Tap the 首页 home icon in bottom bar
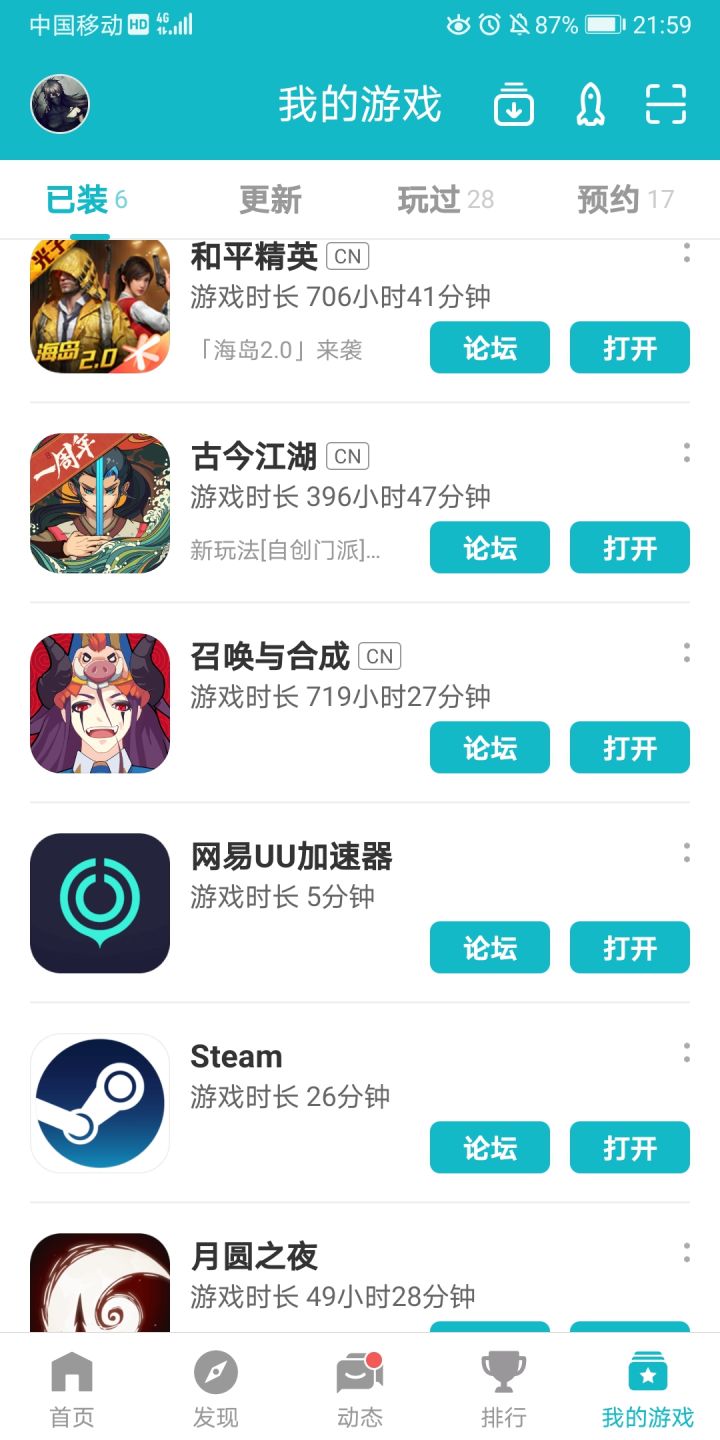 [72, 1384]
